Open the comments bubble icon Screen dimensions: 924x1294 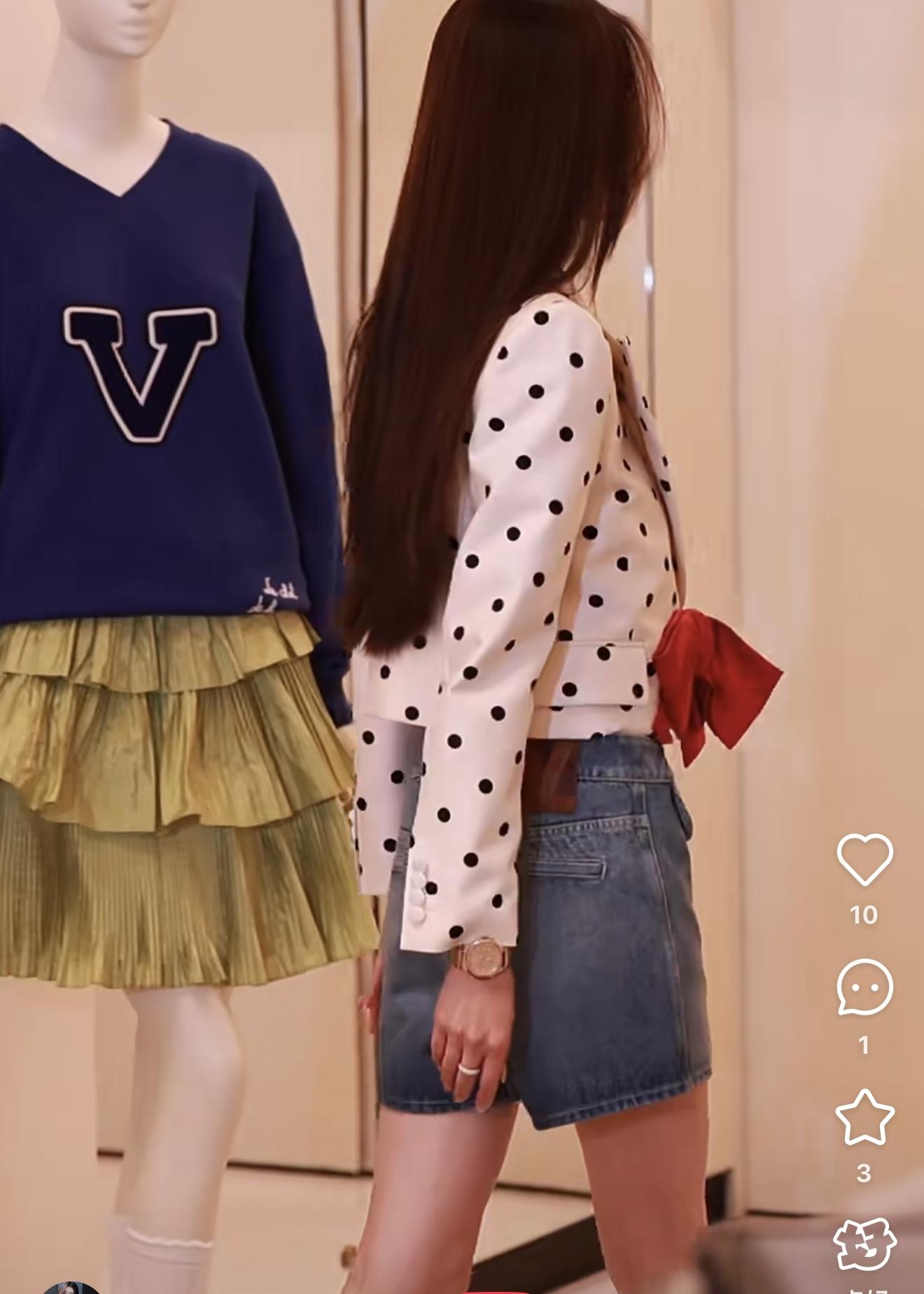864,987
